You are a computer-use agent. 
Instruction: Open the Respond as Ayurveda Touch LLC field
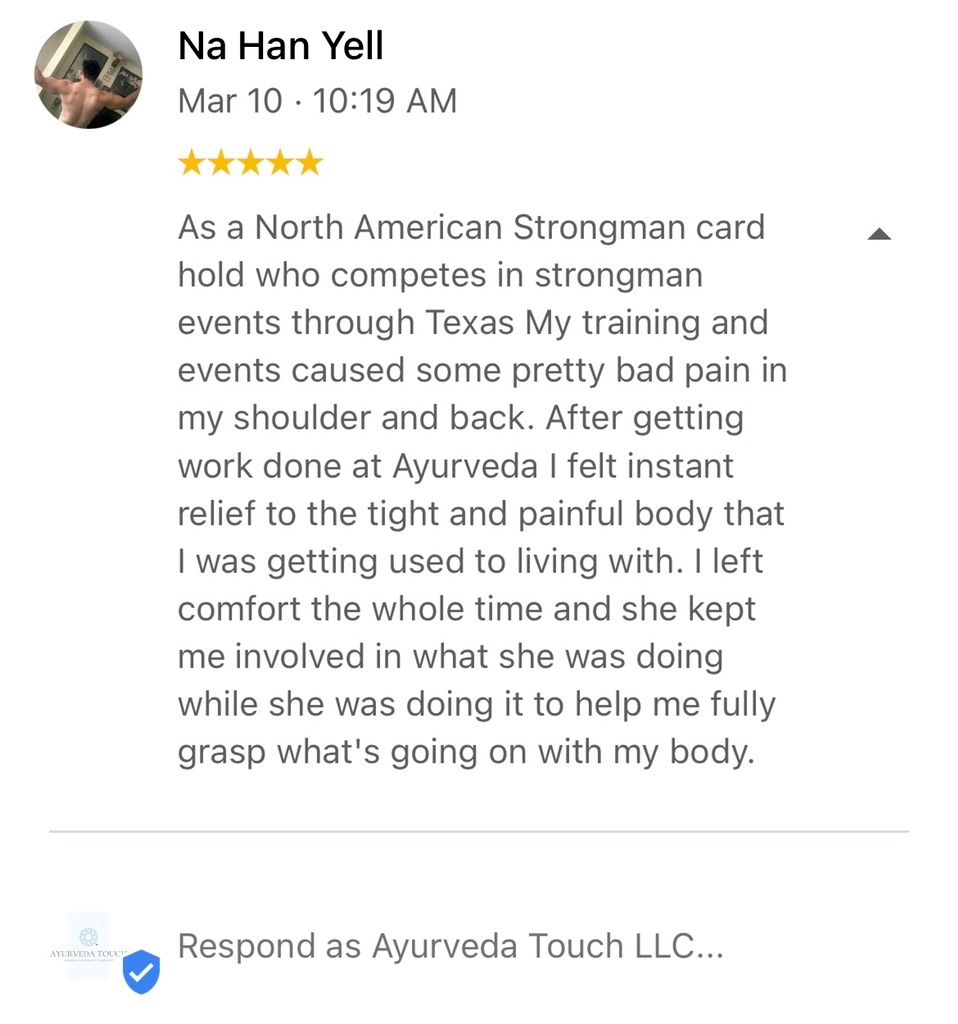coord(450,945)
